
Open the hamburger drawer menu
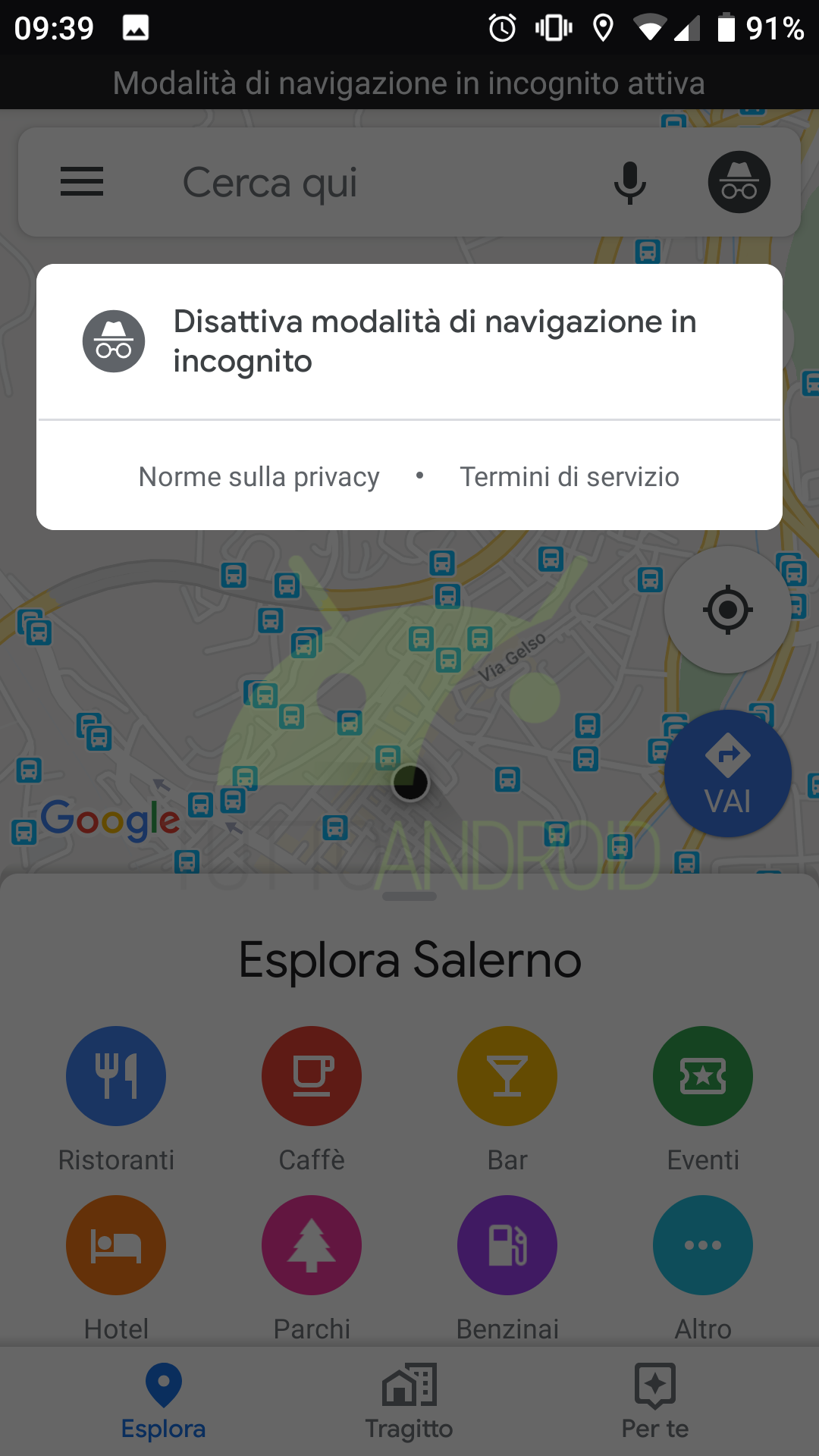82,182
